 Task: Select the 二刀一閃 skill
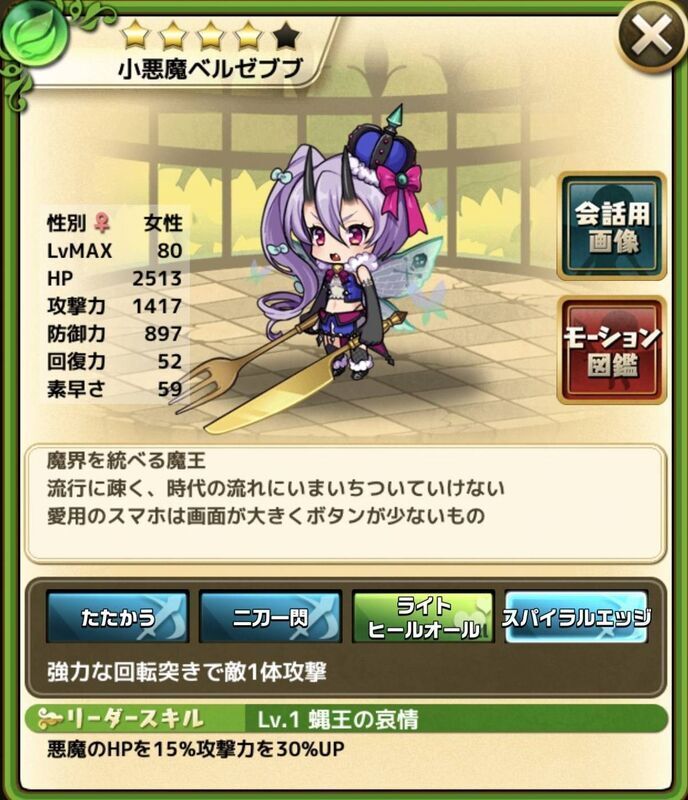(270, 617)
